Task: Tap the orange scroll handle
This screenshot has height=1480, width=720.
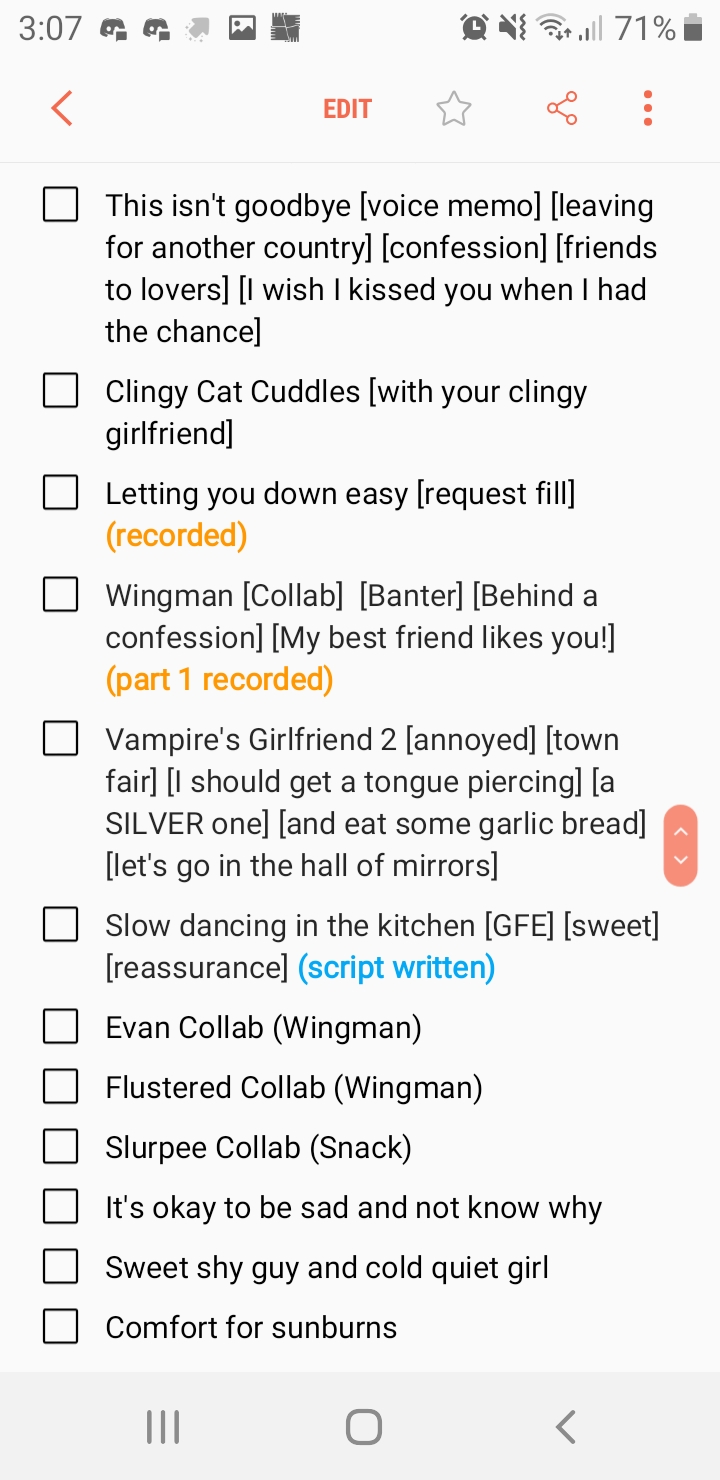Action: click(x=680, y=845)
